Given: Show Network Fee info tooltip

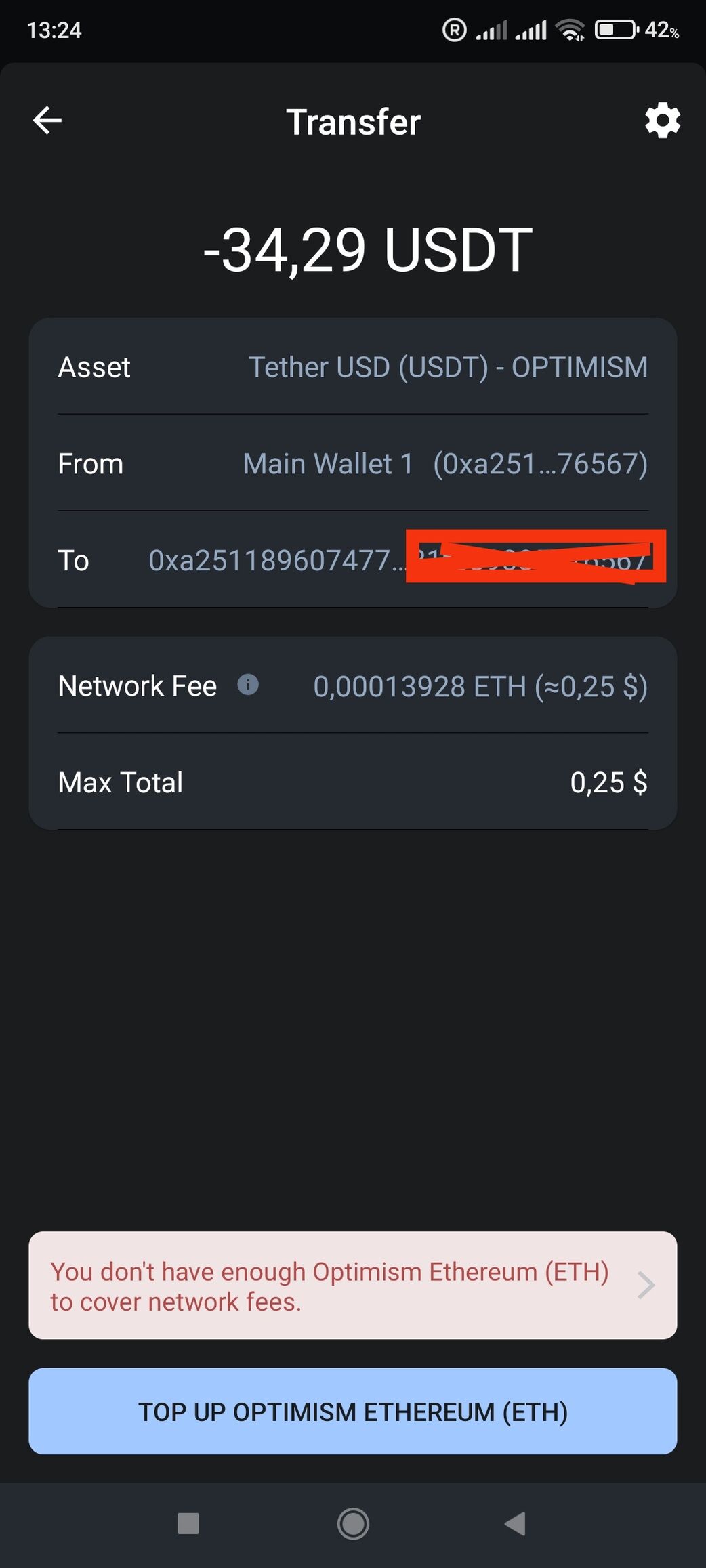Looking at the screenshot, I should [x=248, y=685].
